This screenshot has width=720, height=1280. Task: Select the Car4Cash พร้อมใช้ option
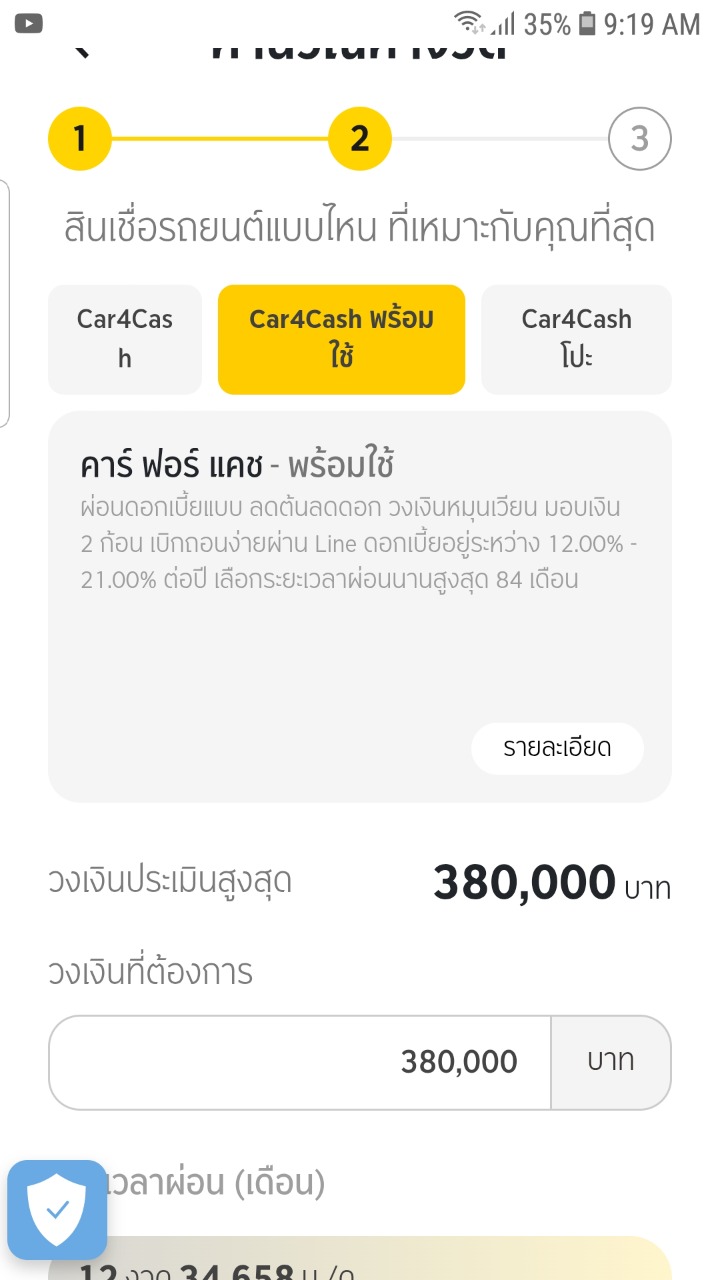coord(341,339)
